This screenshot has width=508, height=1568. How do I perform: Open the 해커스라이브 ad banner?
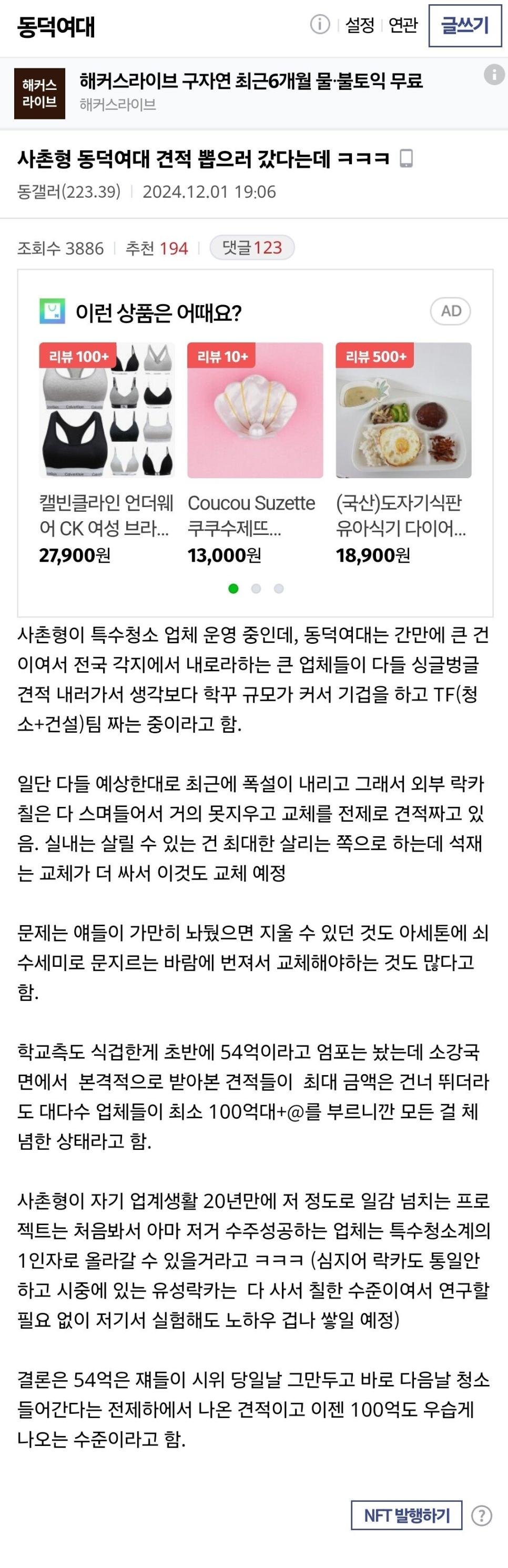[251, 92]
